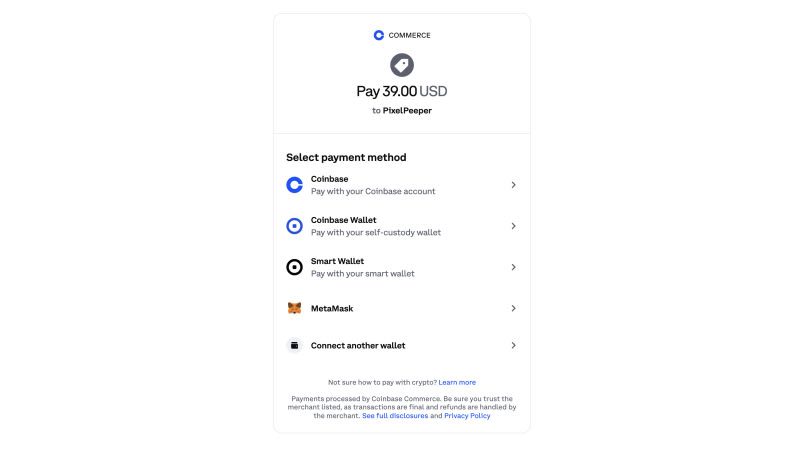Screen dimensions: 800x450
Task: Choose Coinbase account payment method
Action: point(400,185)
